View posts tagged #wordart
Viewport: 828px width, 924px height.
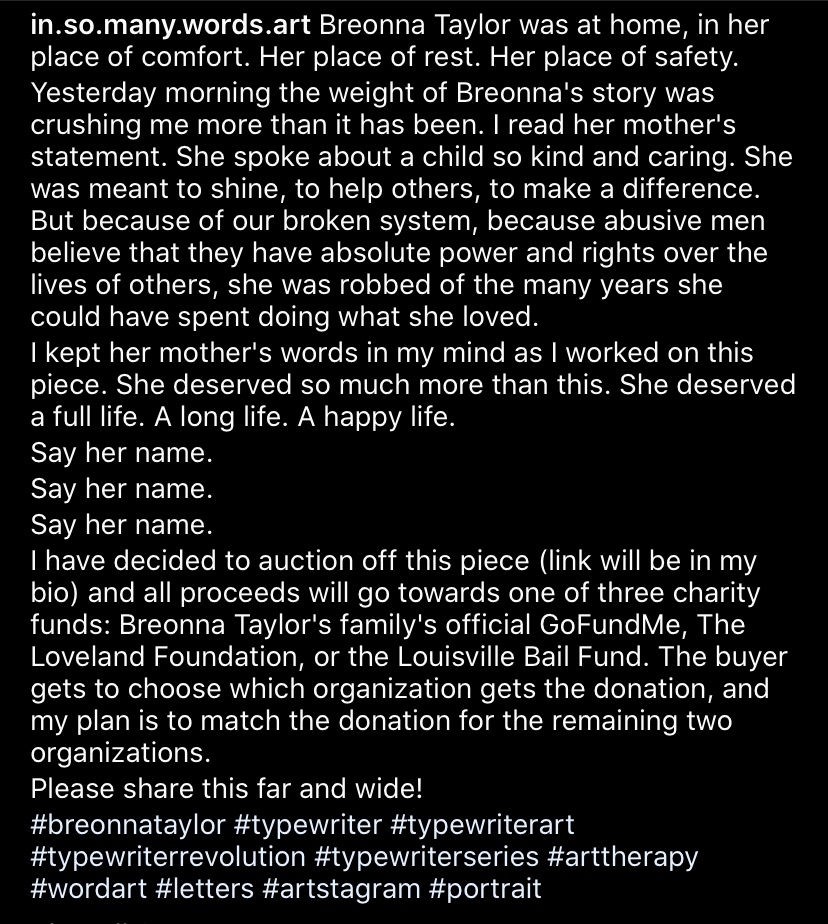89,889
